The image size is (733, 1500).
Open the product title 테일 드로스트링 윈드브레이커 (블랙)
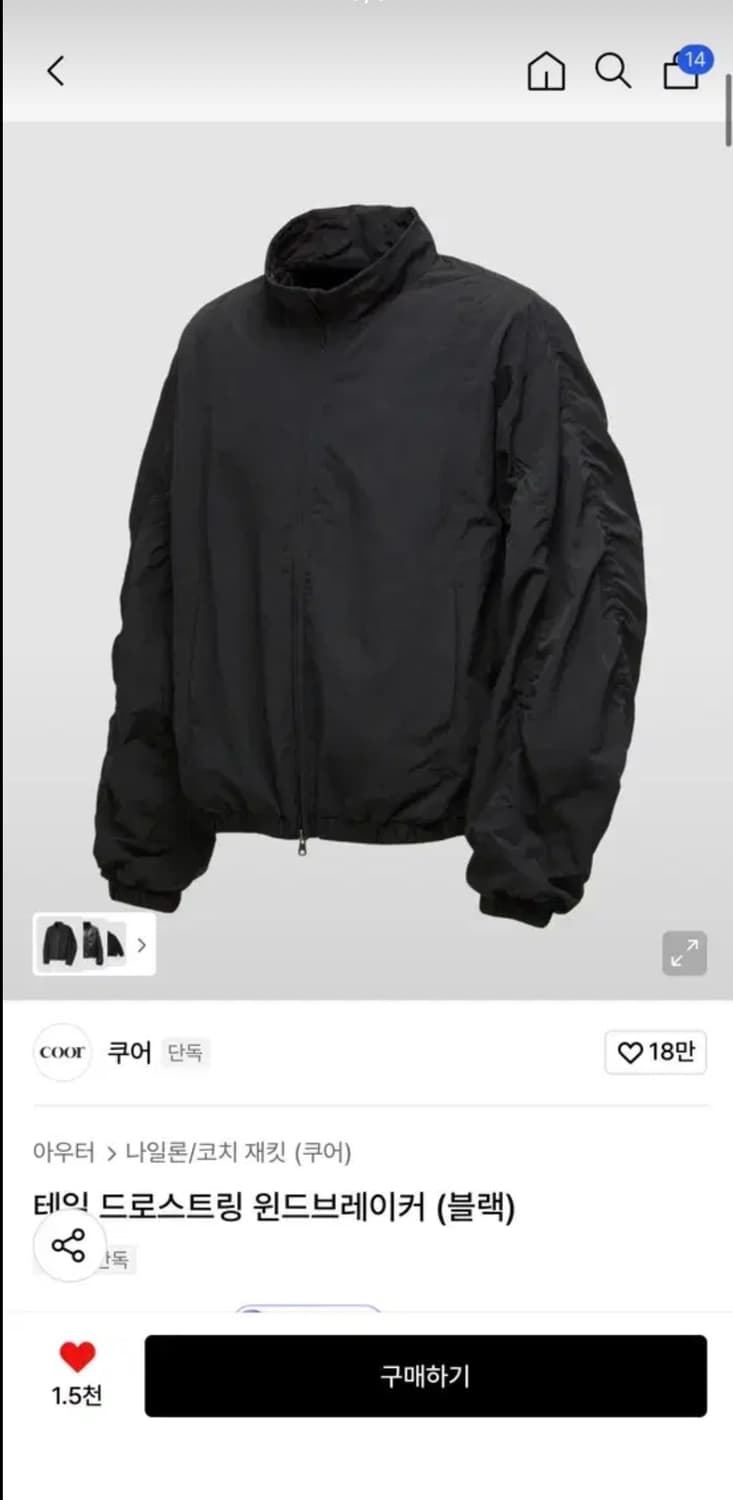click(x=272, y=1207)
